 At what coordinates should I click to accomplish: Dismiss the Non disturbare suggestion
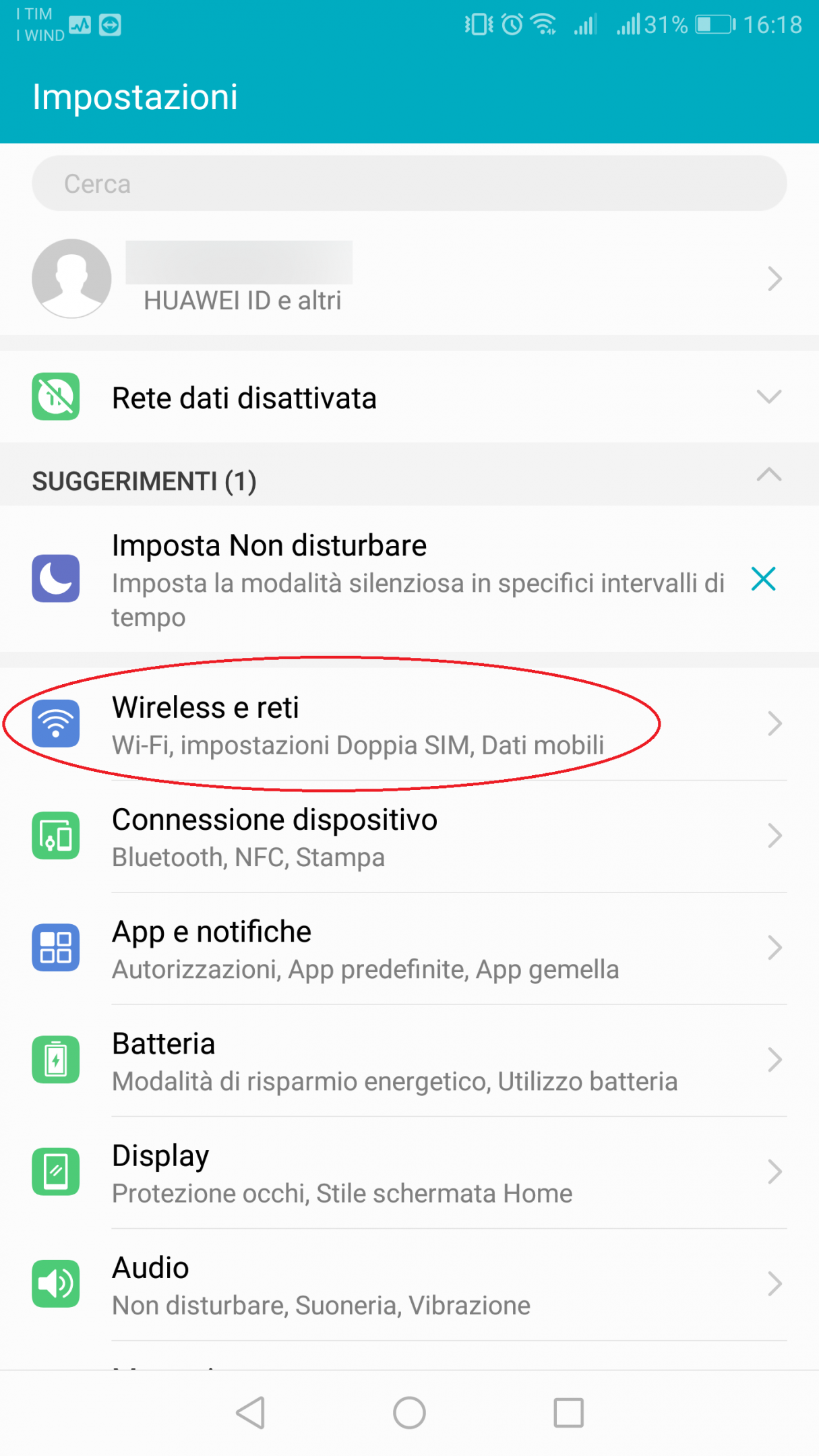pos(763,579)
